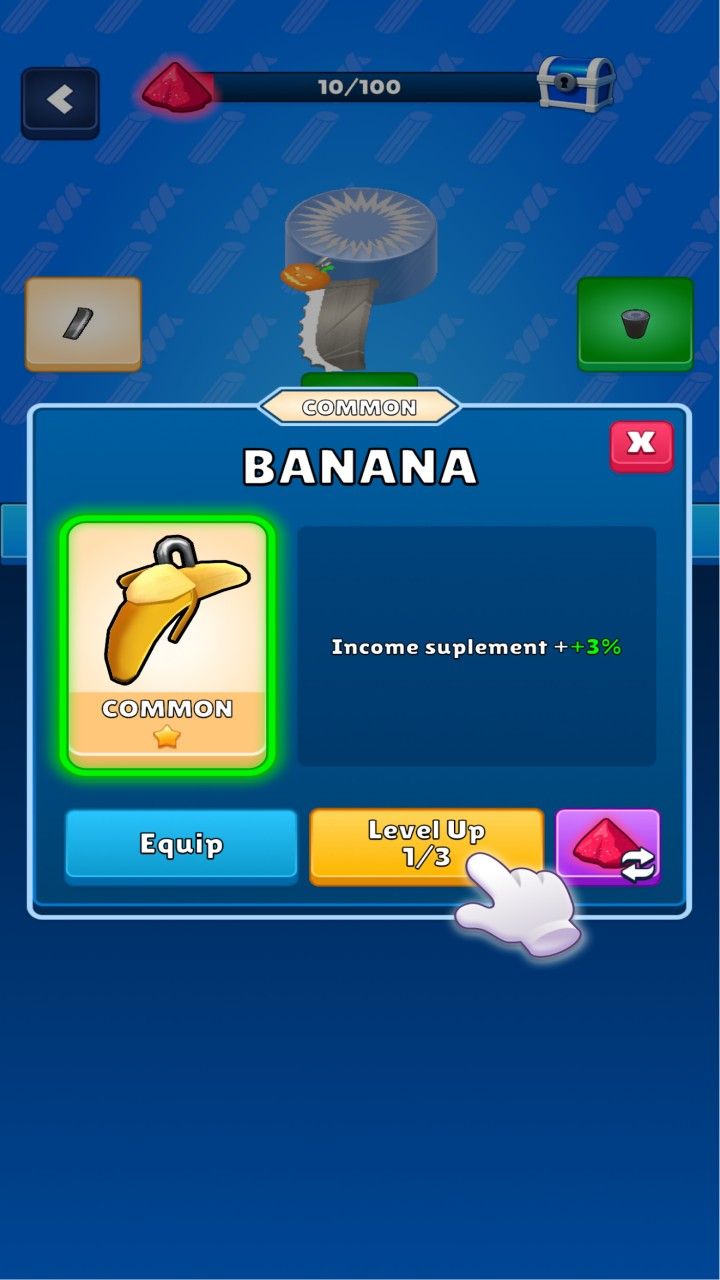Close the Banana item dialog
The width and height of the screenshot is (720, 1280).
pos(641,445)
